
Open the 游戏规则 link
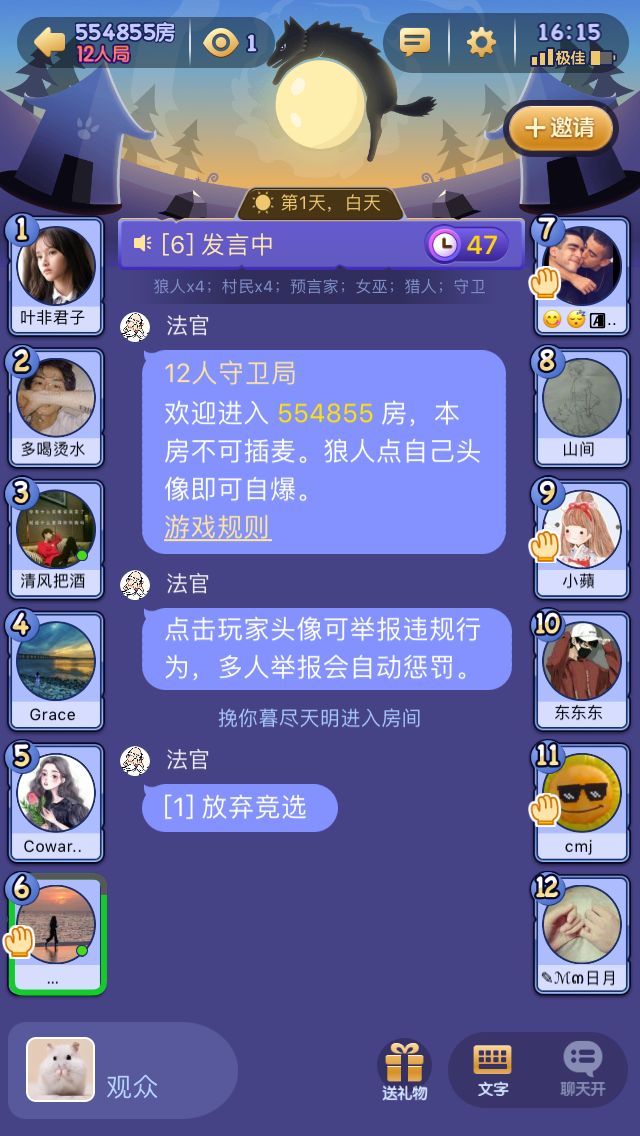click(x=217, y=528)
